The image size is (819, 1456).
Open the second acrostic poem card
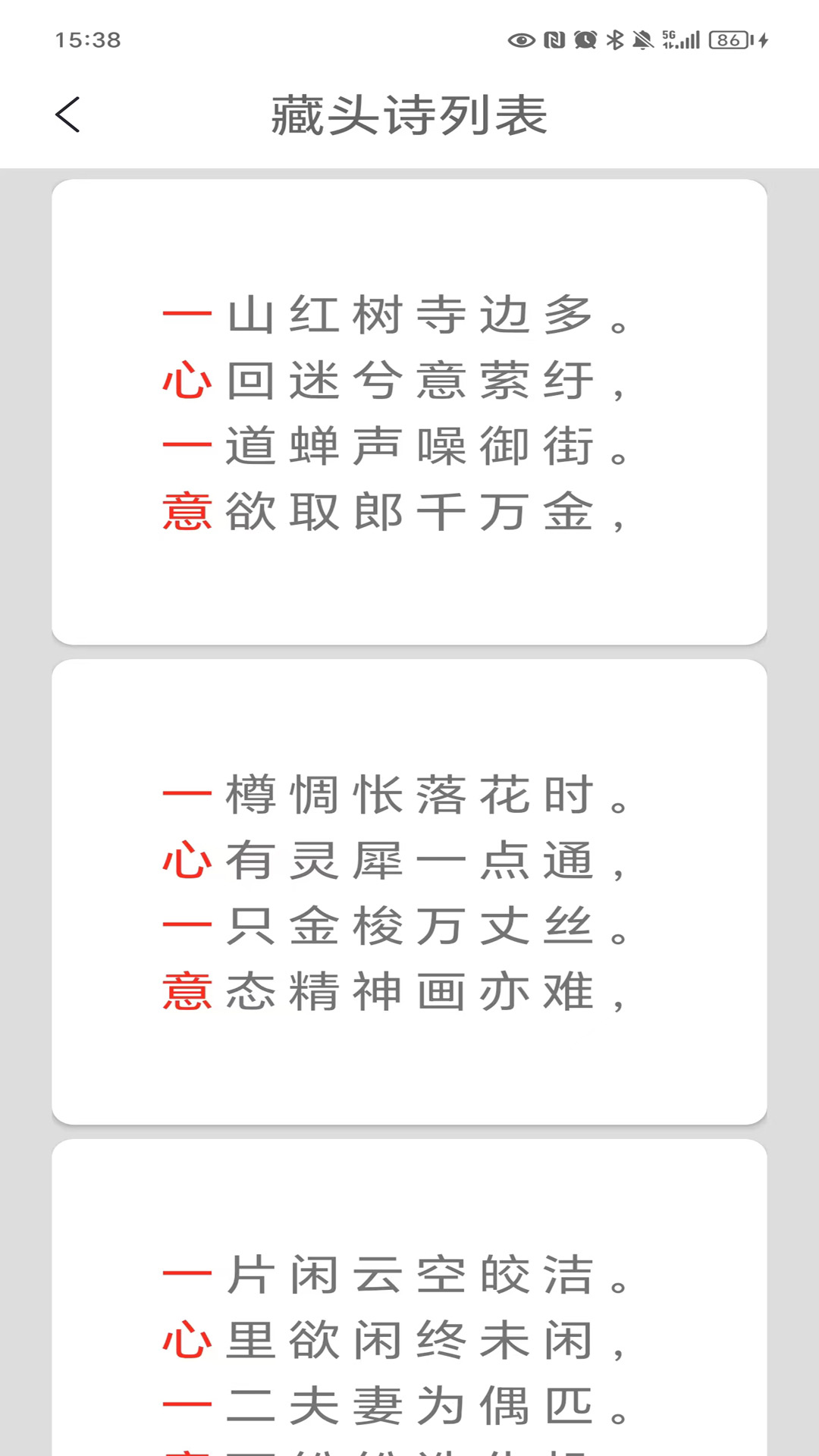tap(409, 892)
